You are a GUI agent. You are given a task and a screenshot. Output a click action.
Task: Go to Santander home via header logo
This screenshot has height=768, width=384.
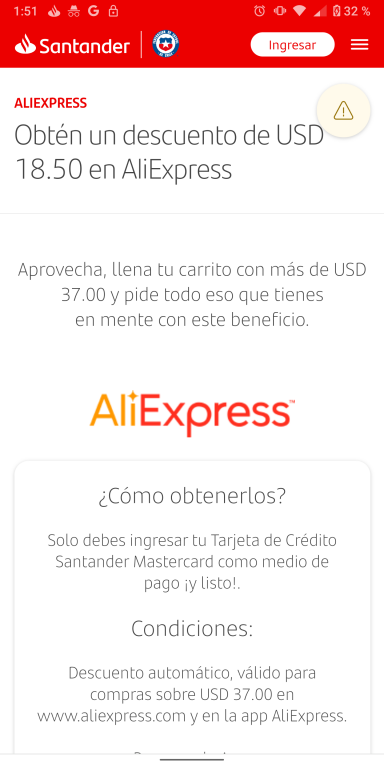point(72,45)
